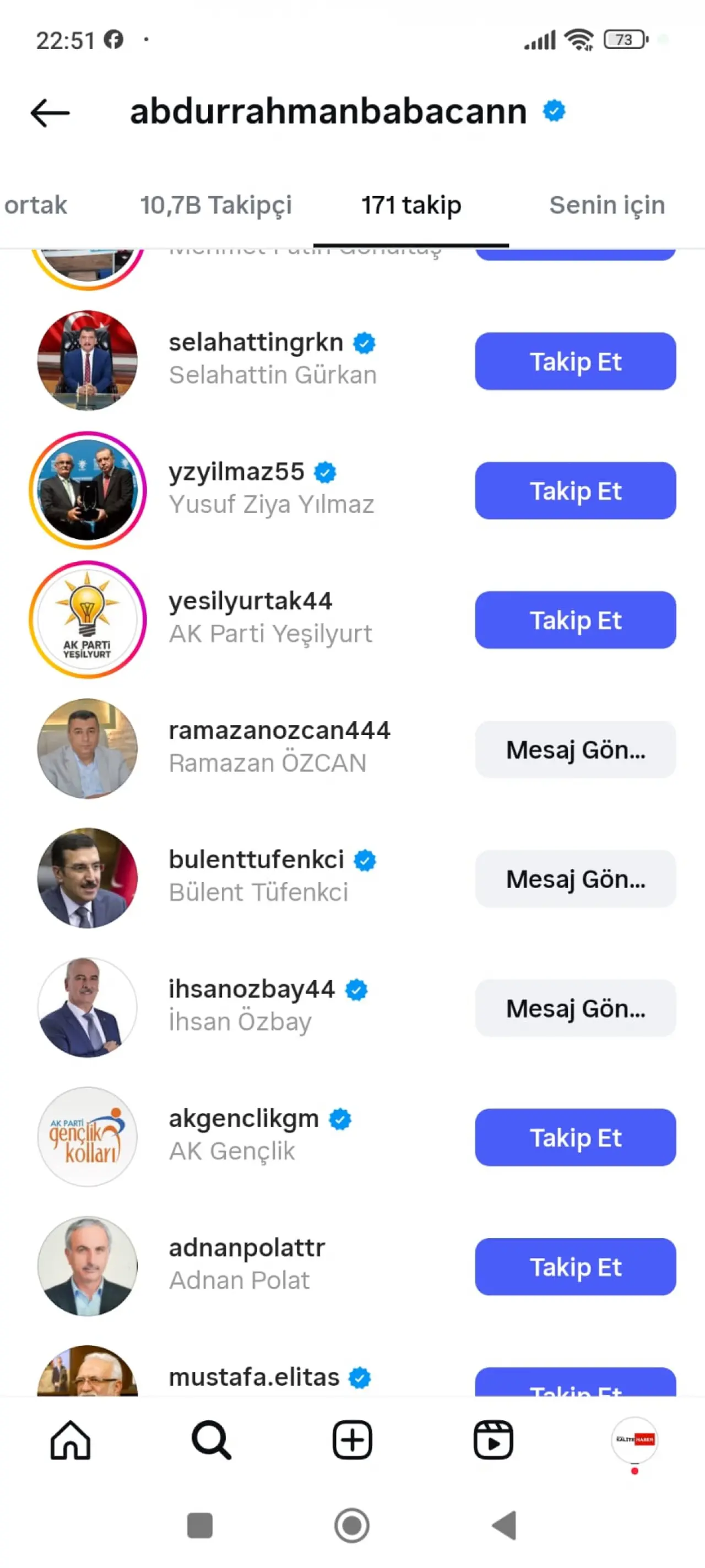Go back using the top-left arrow

click(x=50, y=113)
